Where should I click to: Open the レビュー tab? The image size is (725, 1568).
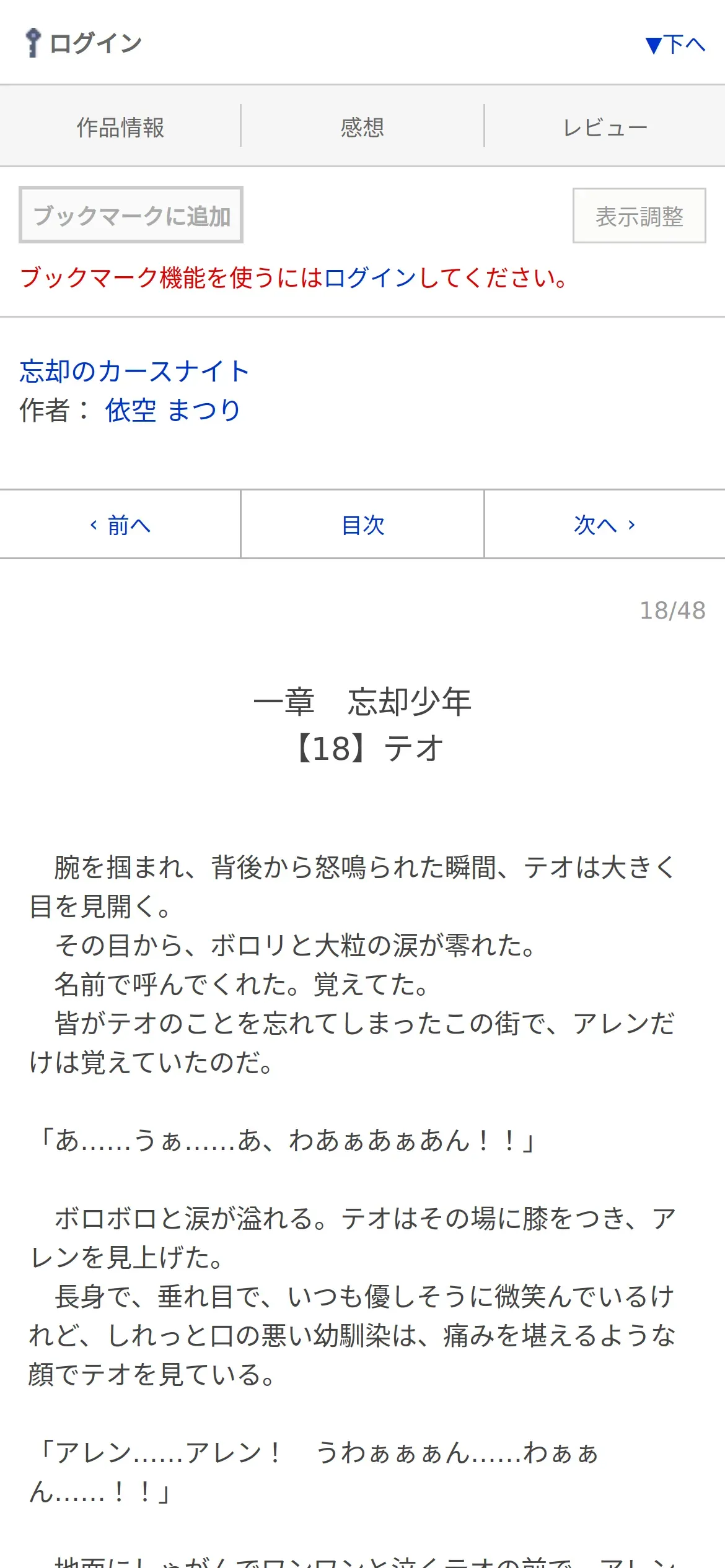click(x=605, y=127)
